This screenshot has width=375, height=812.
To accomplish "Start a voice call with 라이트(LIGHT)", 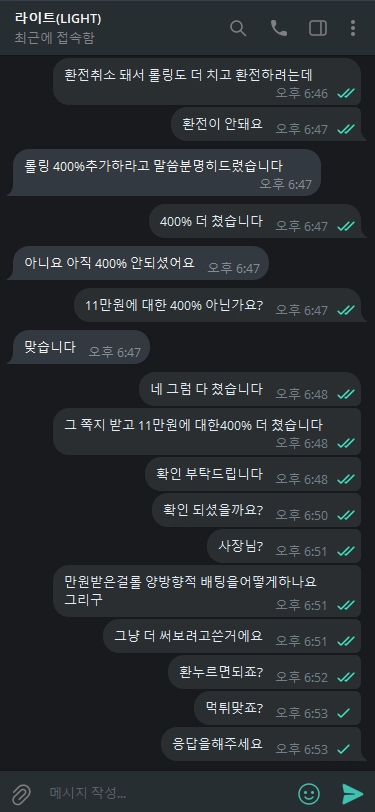I will [x=279, y=28].
